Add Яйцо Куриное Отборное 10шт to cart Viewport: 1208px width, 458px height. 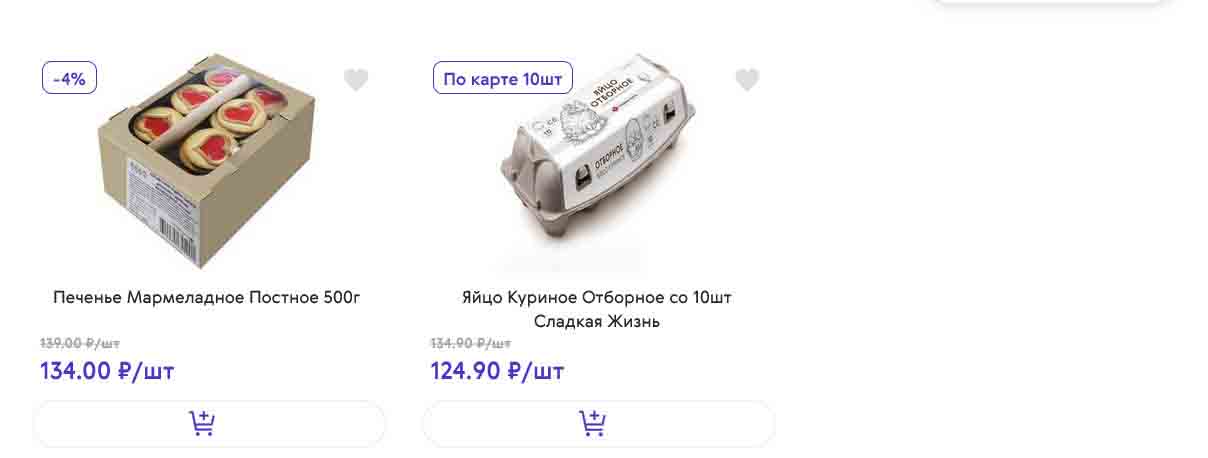pyautogui.click(x=598, y=424)
